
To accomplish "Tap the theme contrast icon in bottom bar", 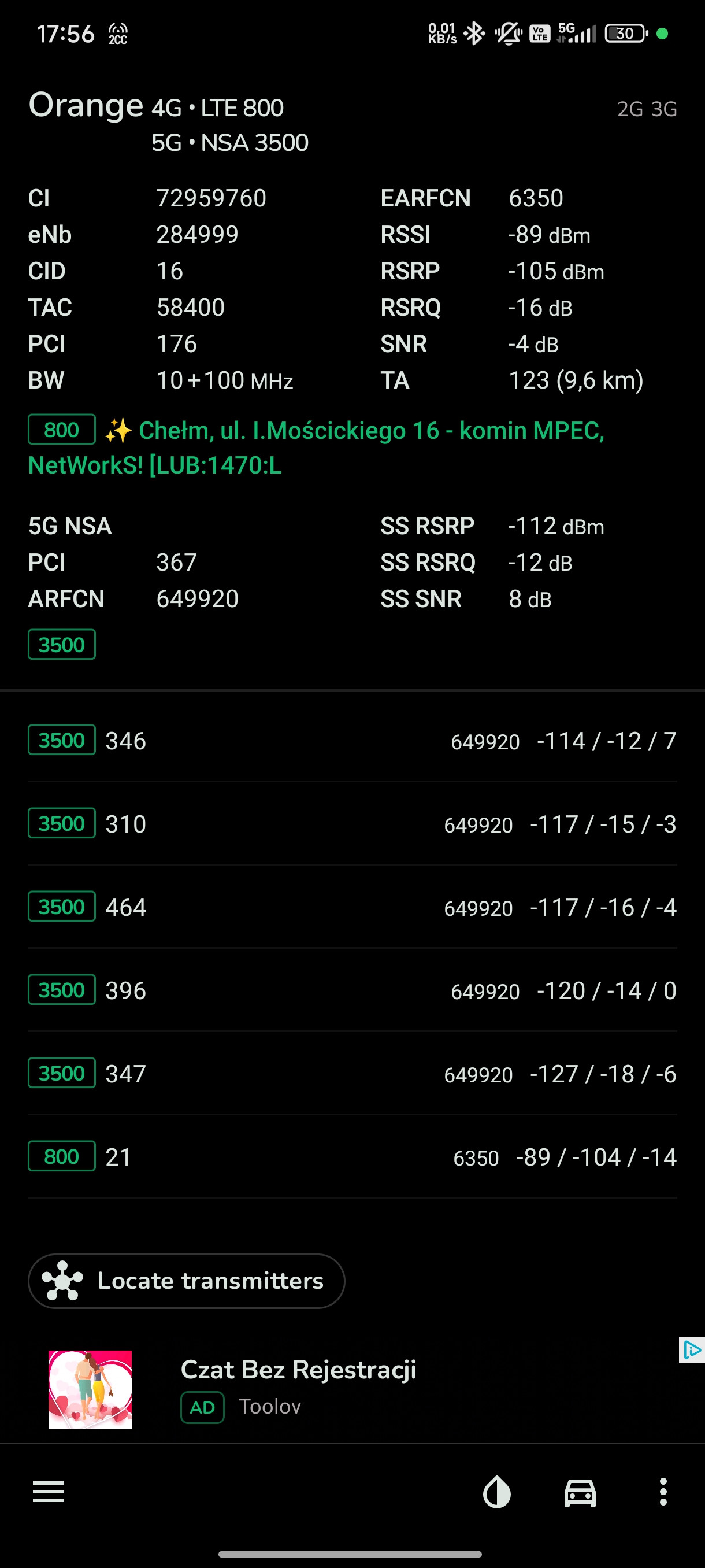I will pyautogui.click(x=498, y=1492).
